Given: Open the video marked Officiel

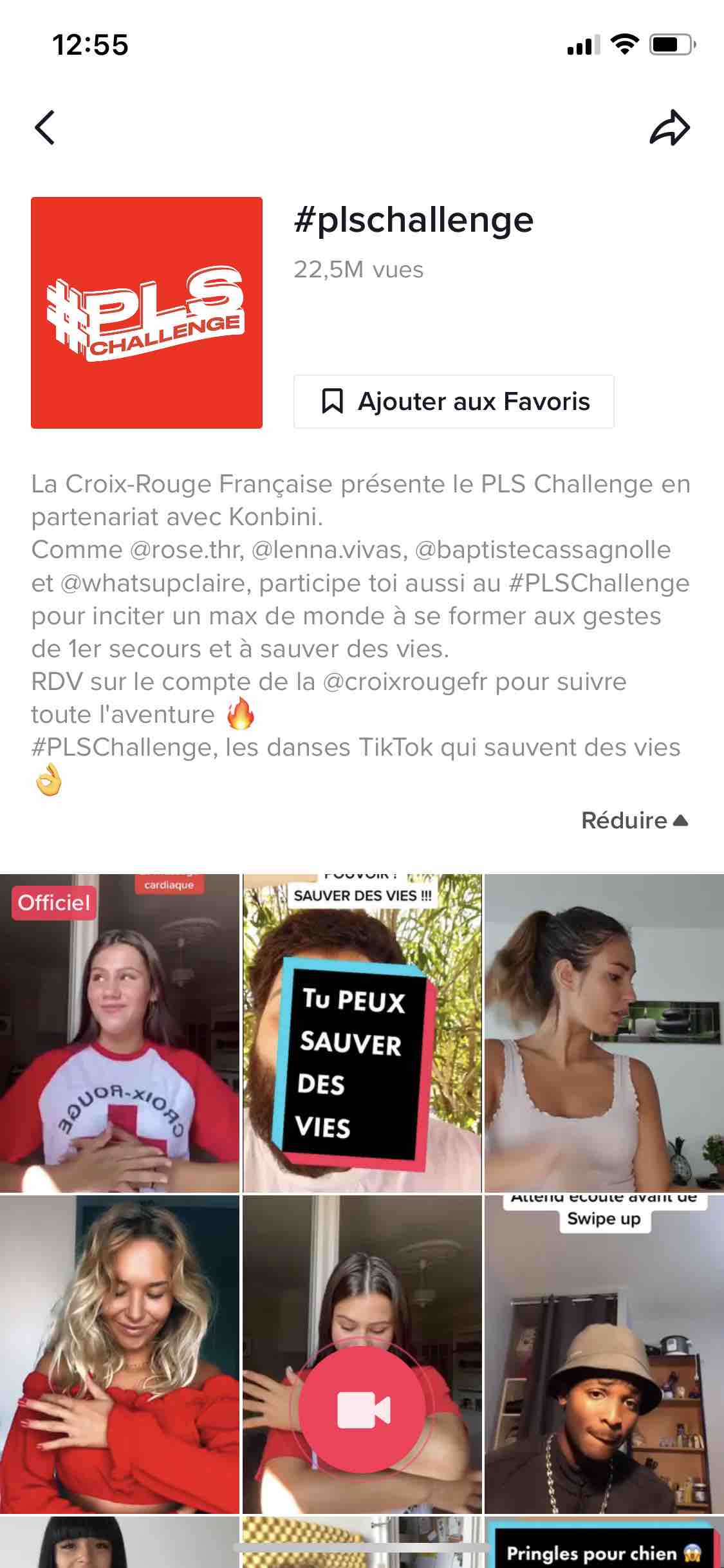Looking at the screenshot, I should tap(120, 1032).
